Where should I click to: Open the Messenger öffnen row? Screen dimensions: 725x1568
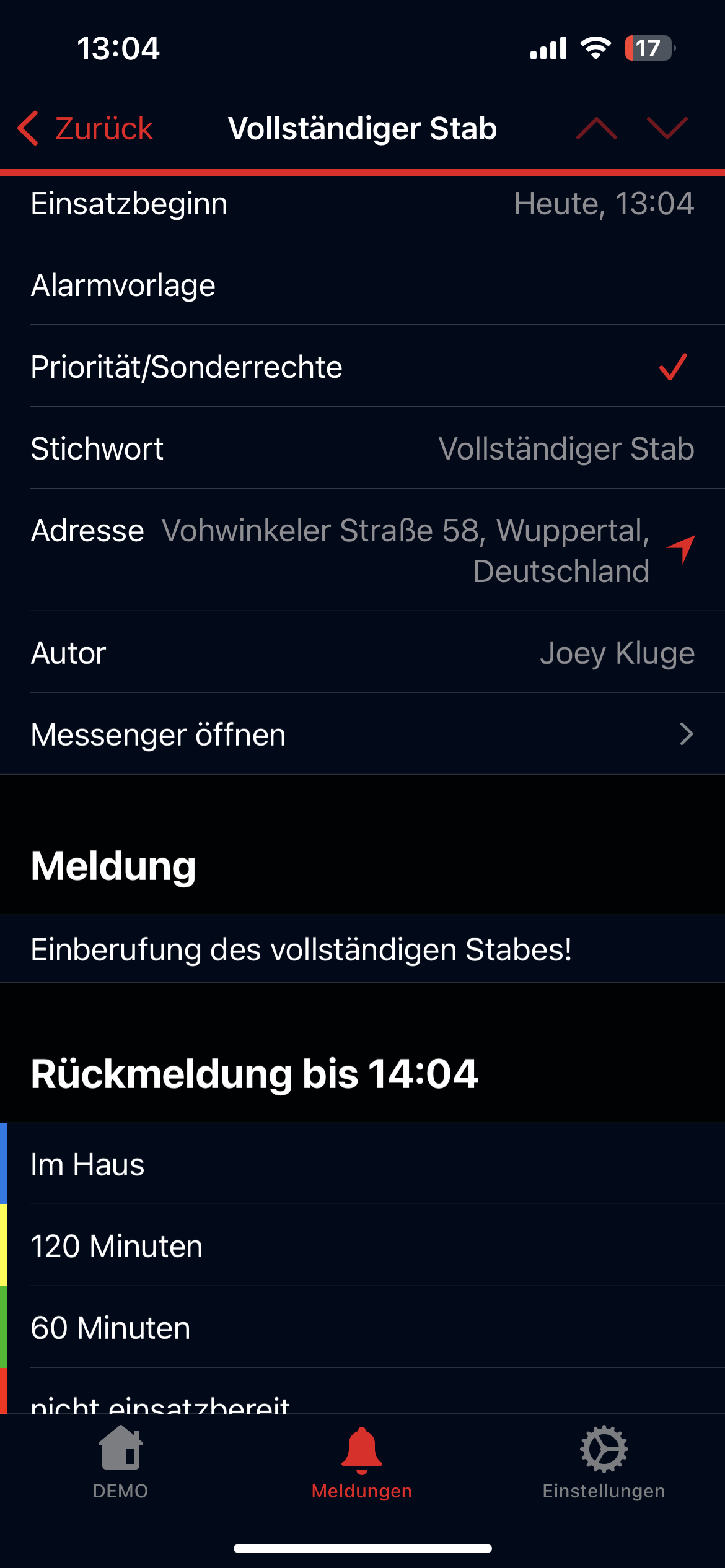[x=362, y=734]
